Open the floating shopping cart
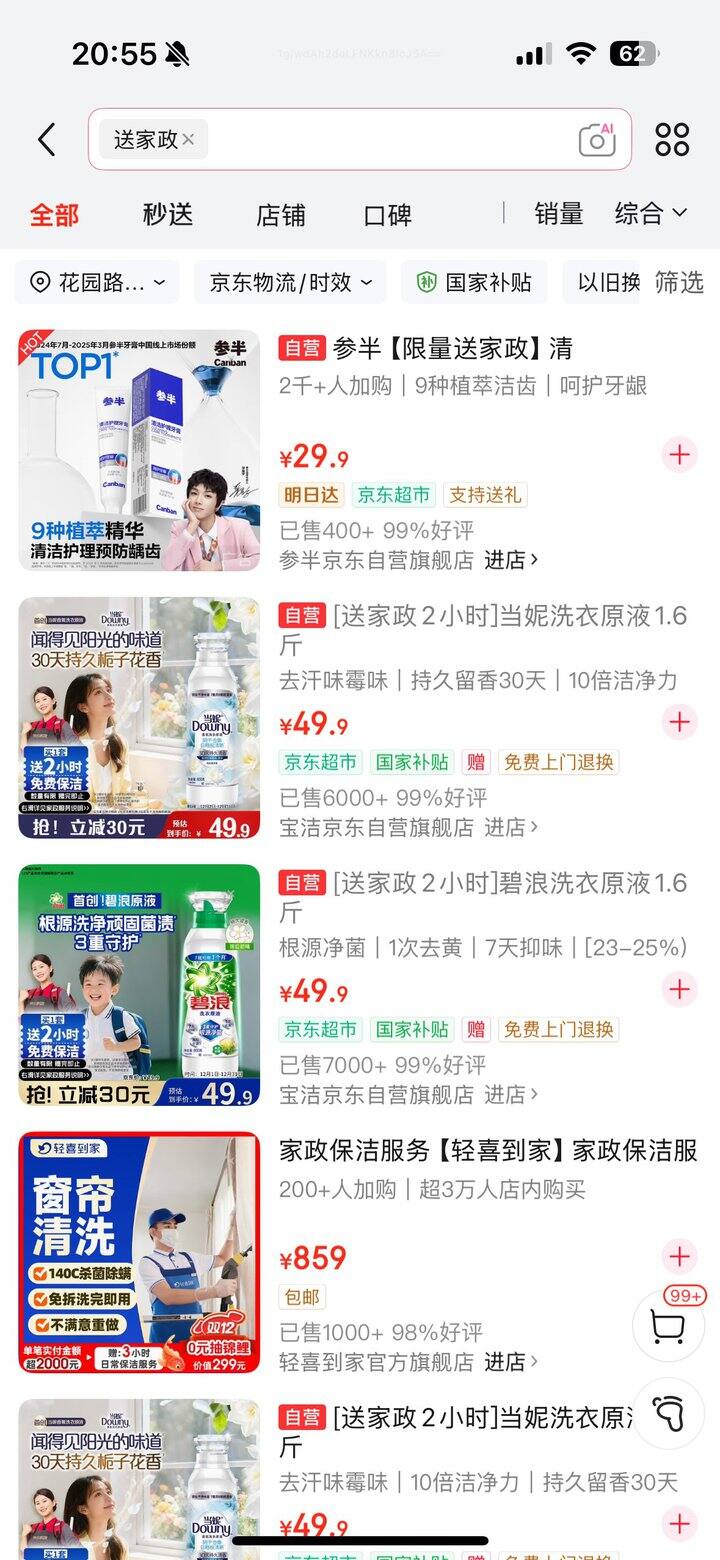 (667, 1326)
